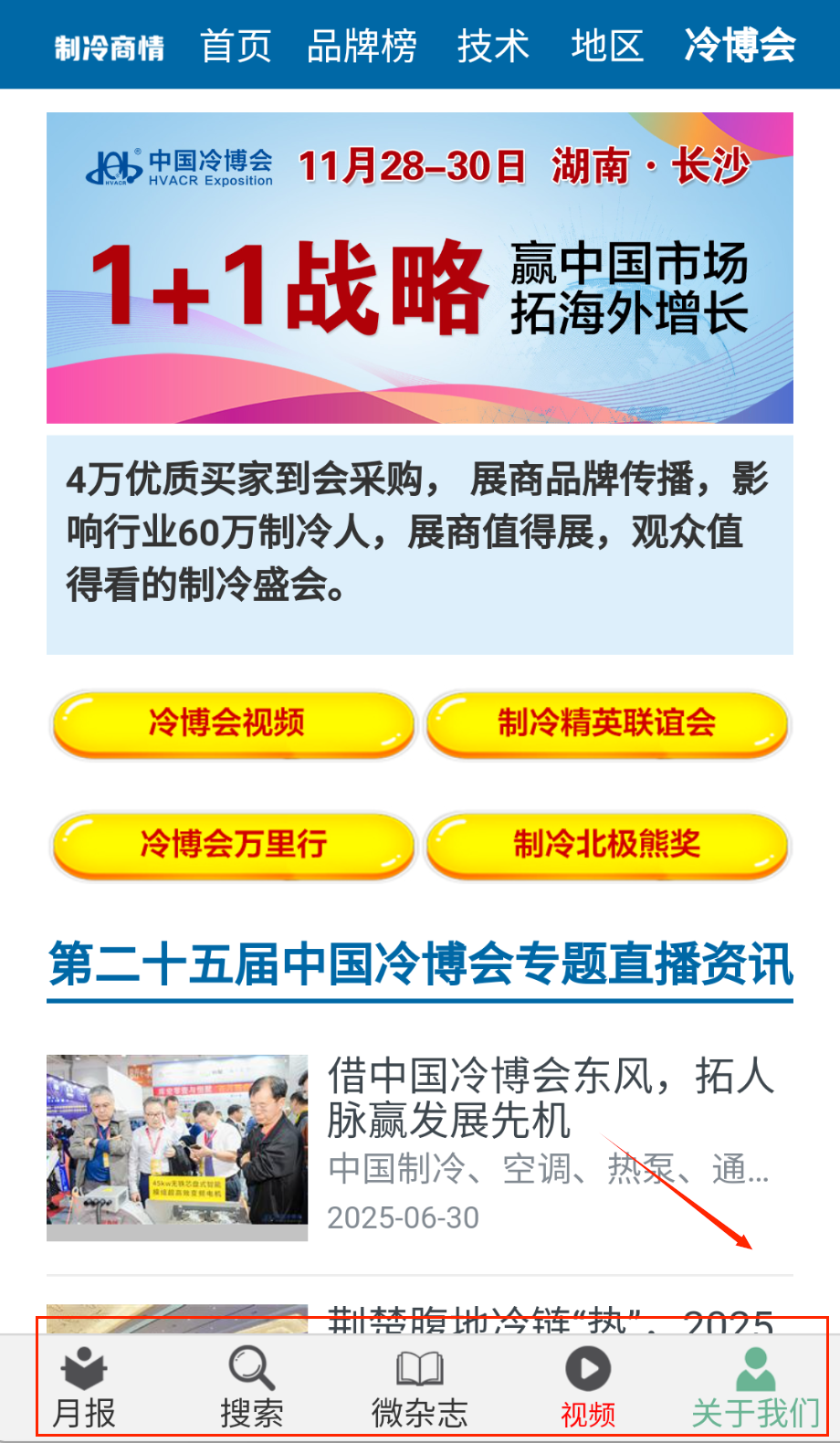Tap the 冷博会万里行 button
The height and width of the screenshot is (1443, 840).
[x=234, y=845]
